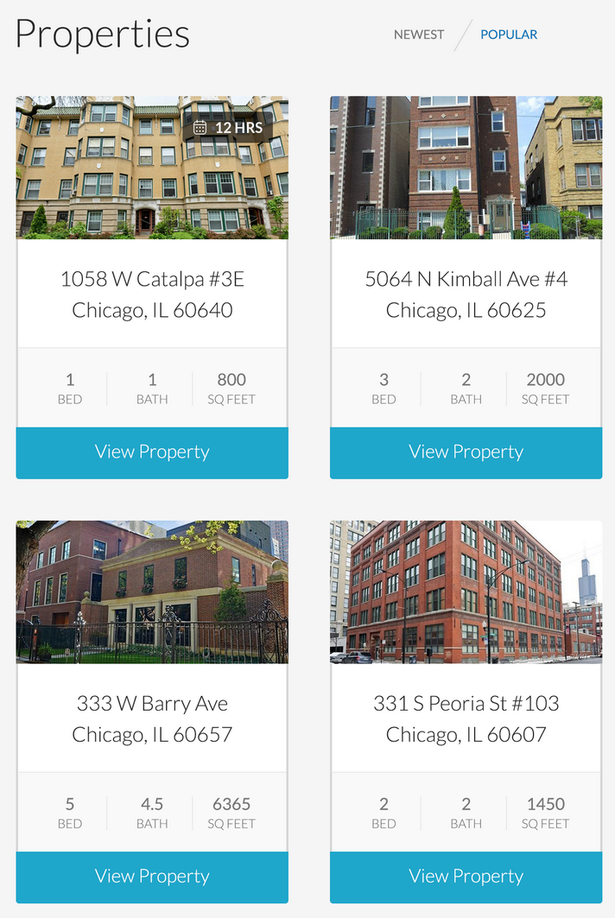
Task: Open the 331 S Peoria St photo
Action: pyautogui.click(x=466, y=592)
